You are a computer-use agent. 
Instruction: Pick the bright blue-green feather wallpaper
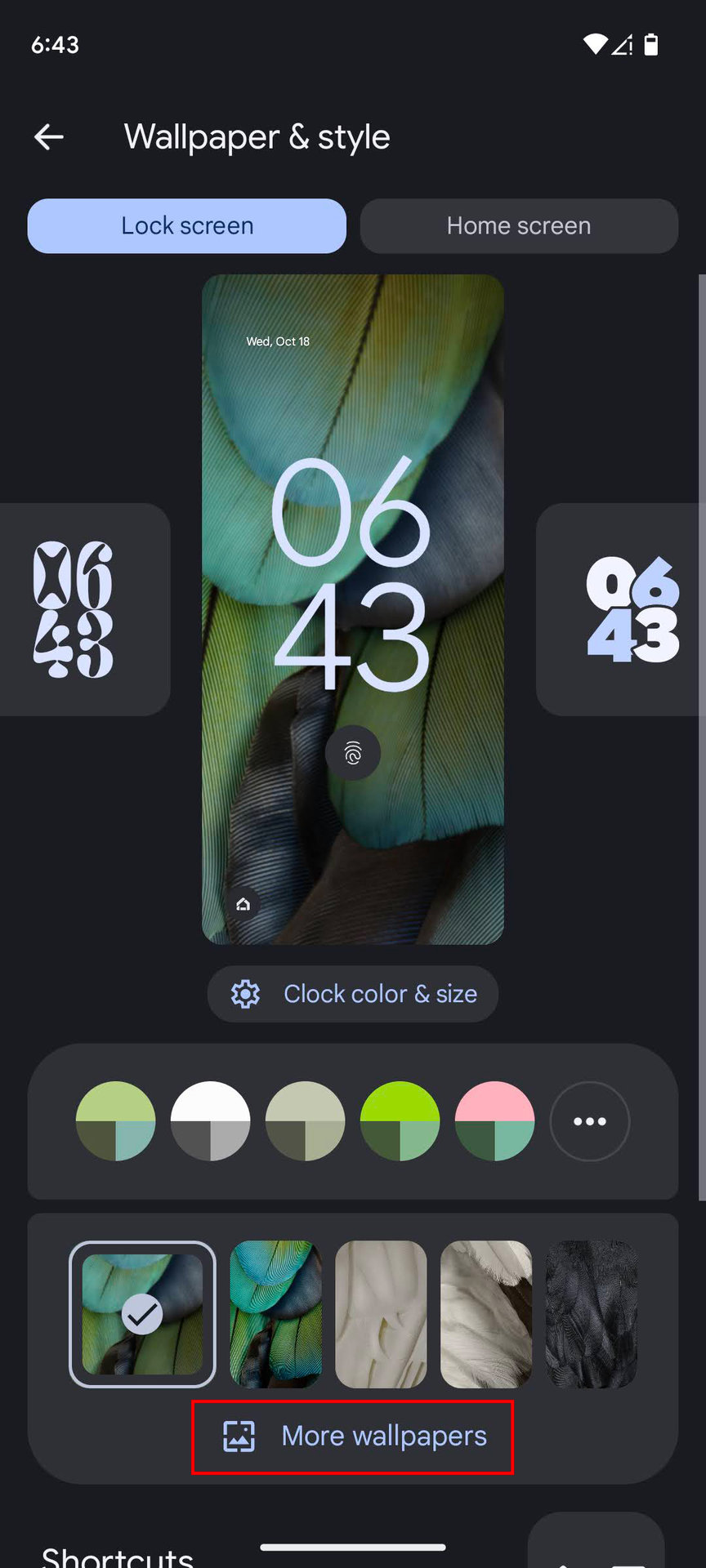point(275,1314)
